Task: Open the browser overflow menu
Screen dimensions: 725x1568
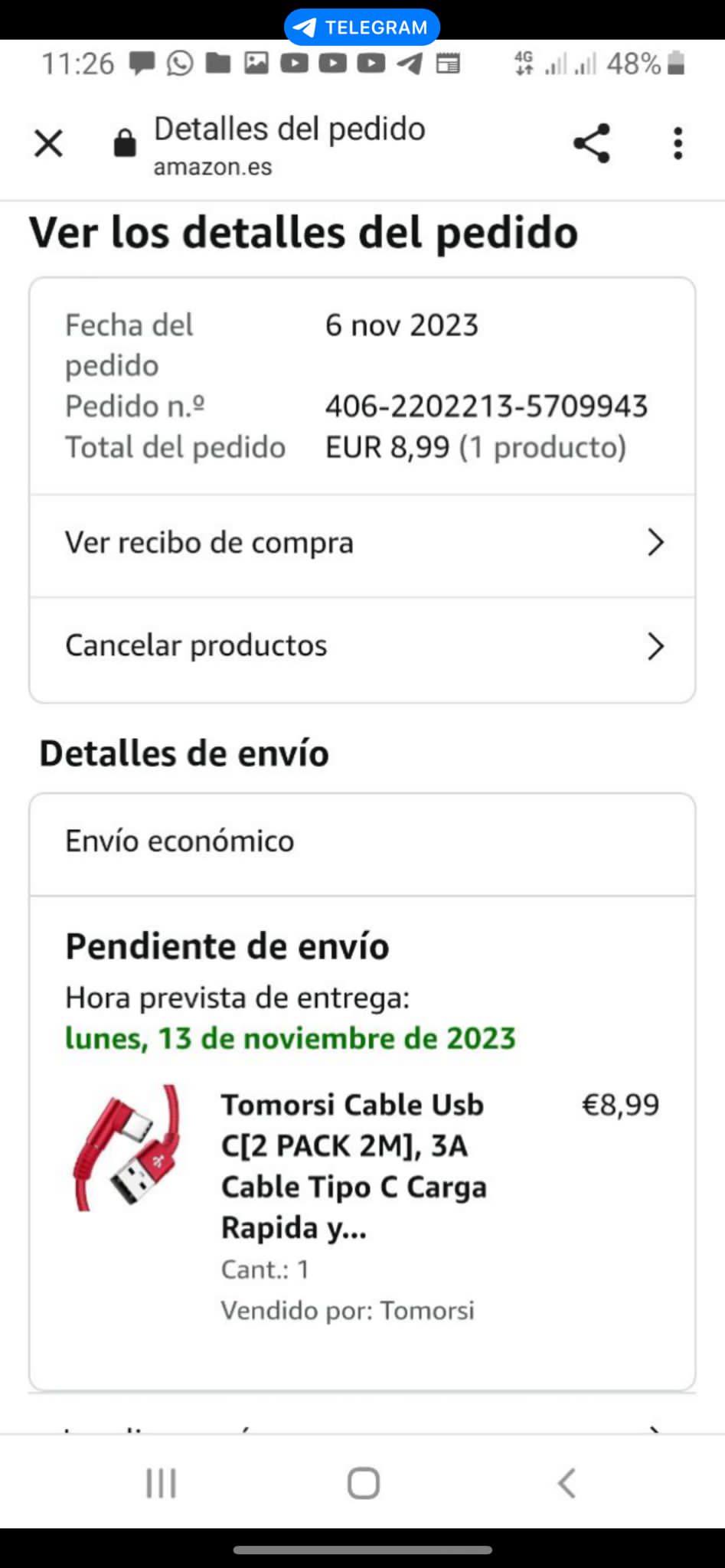Action: (678, 143)
